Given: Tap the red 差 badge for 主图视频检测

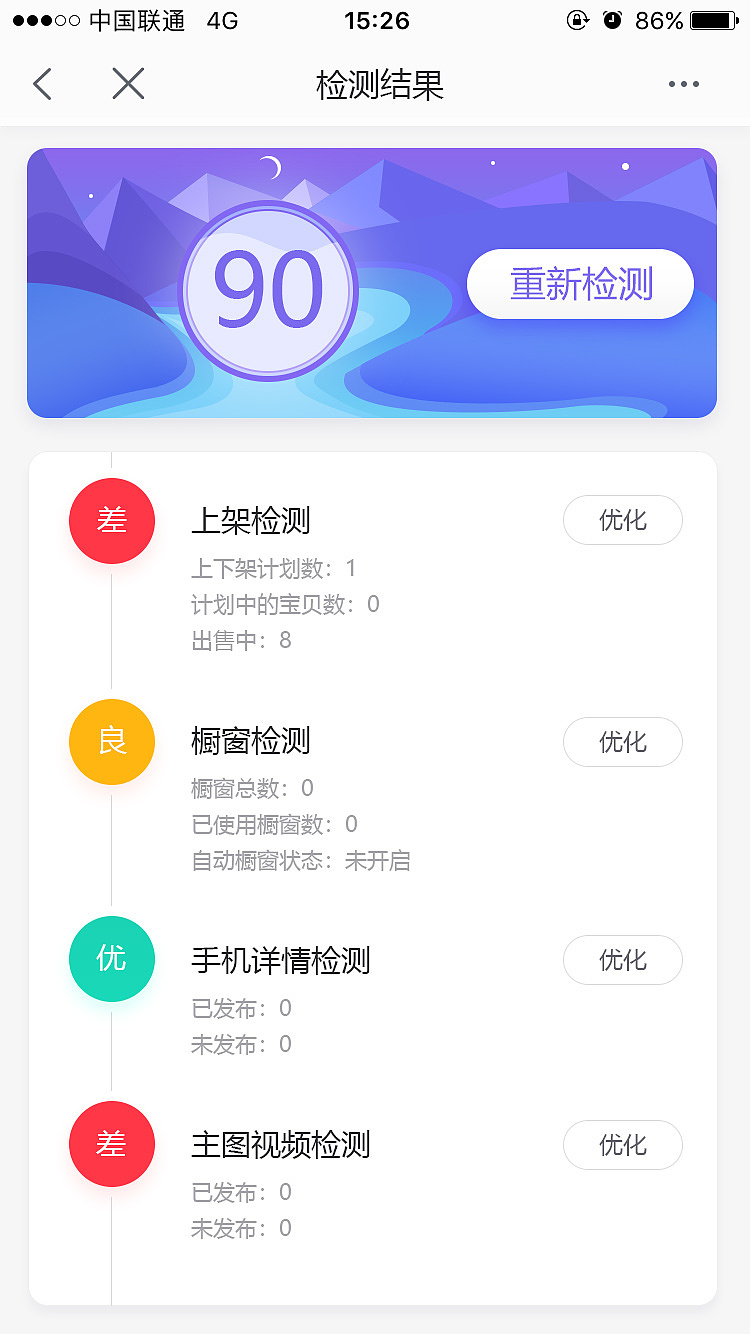Looking at the screenshot, I should pyautogui.click(x=111, y=1145).
